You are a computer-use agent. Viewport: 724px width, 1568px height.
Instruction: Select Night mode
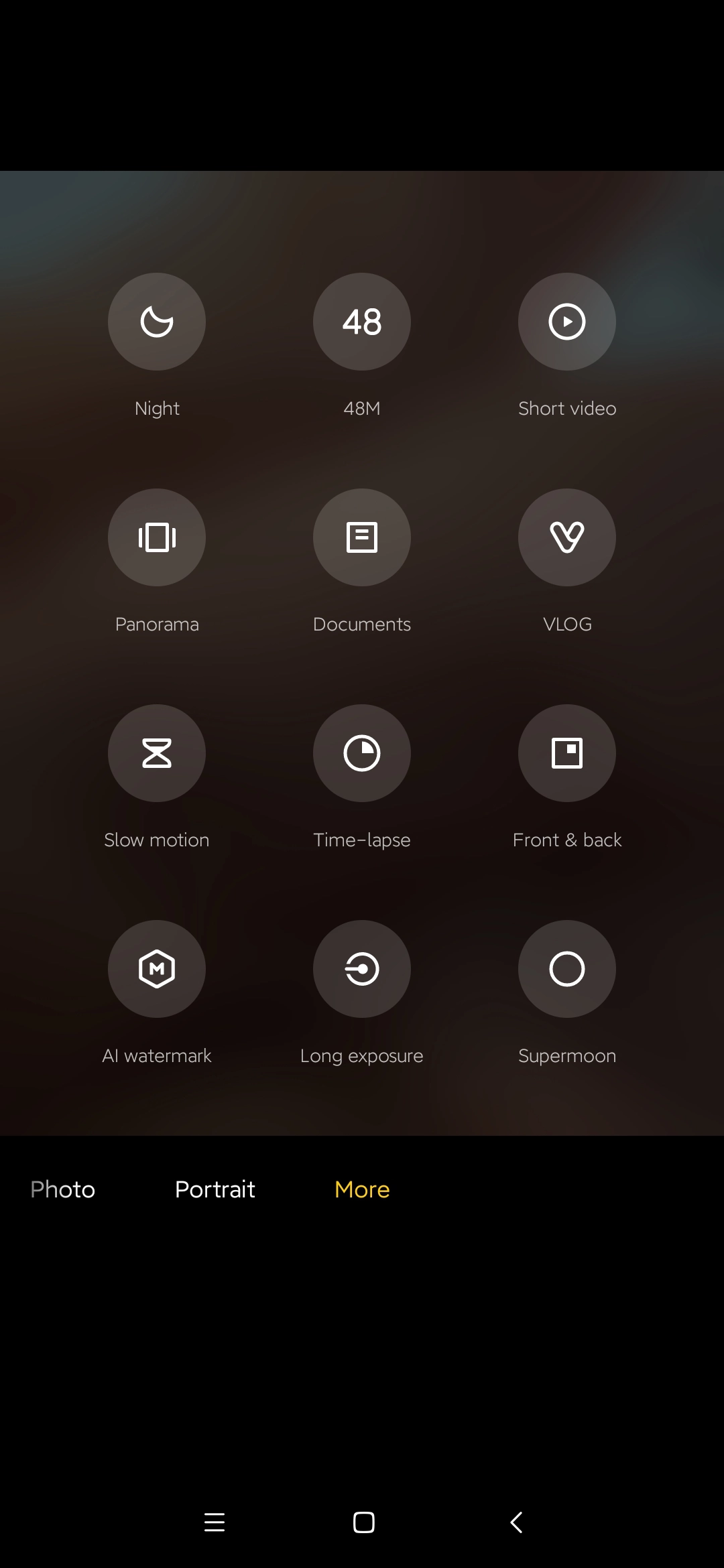click(x=157, y=322)
